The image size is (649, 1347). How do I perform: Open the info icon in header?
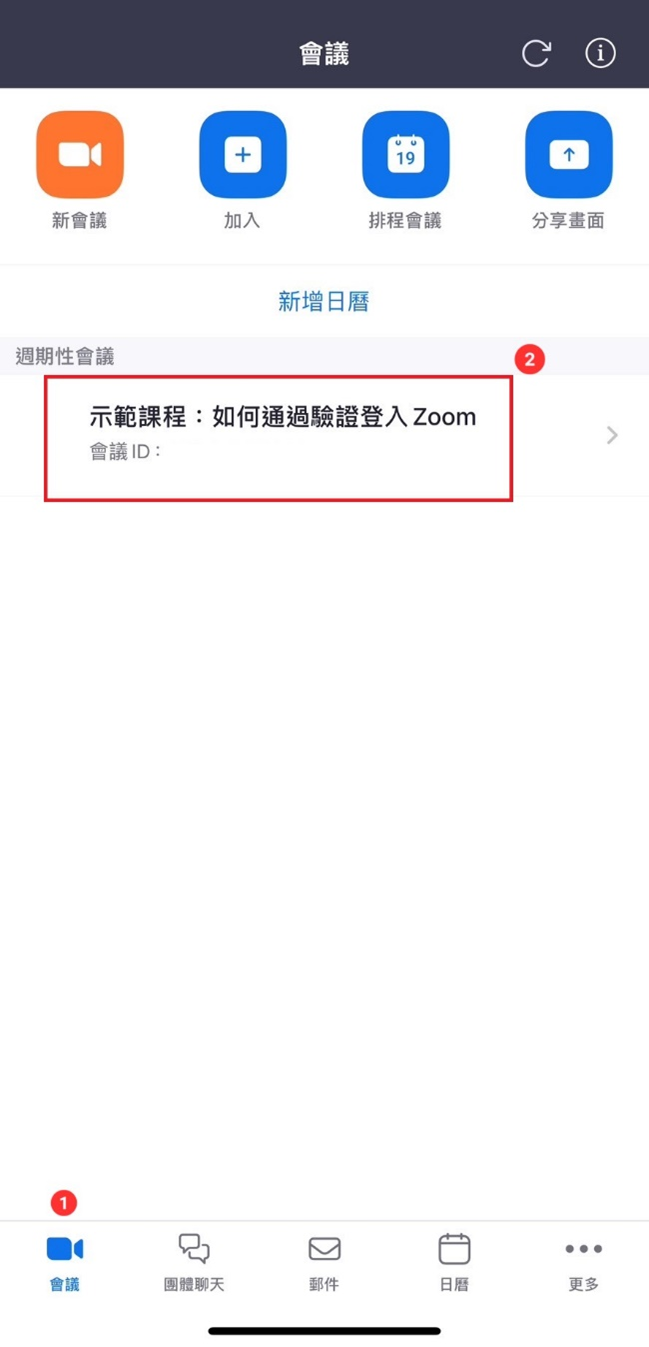click(600, 53)
